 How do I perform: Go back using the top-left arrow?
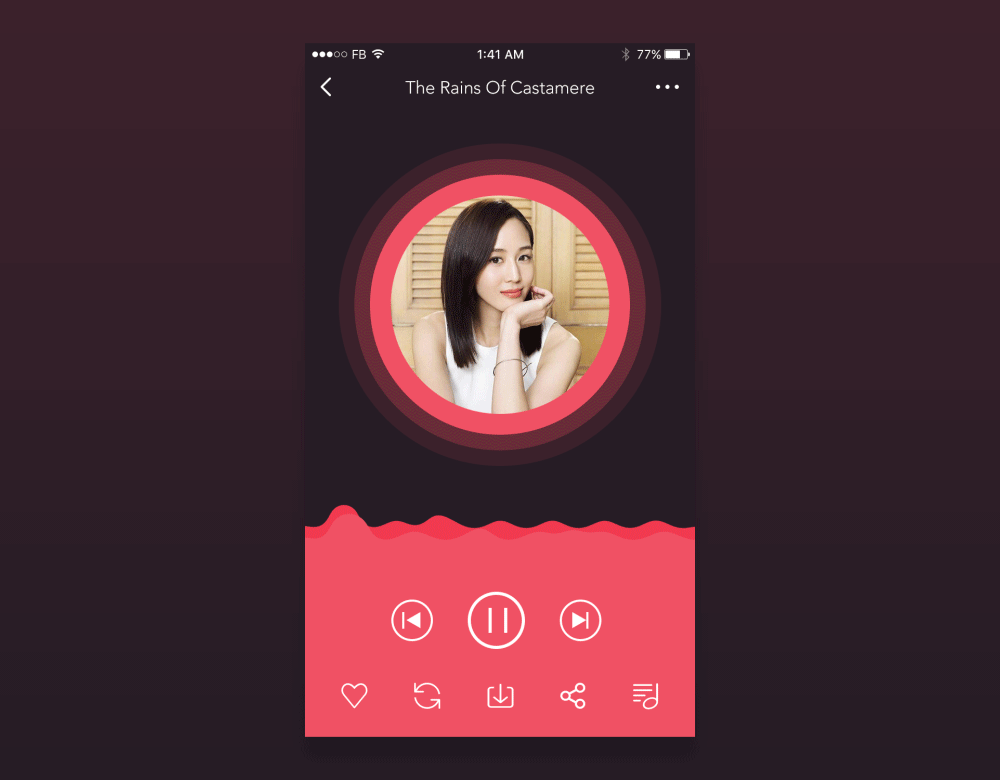tap(326, 87)
